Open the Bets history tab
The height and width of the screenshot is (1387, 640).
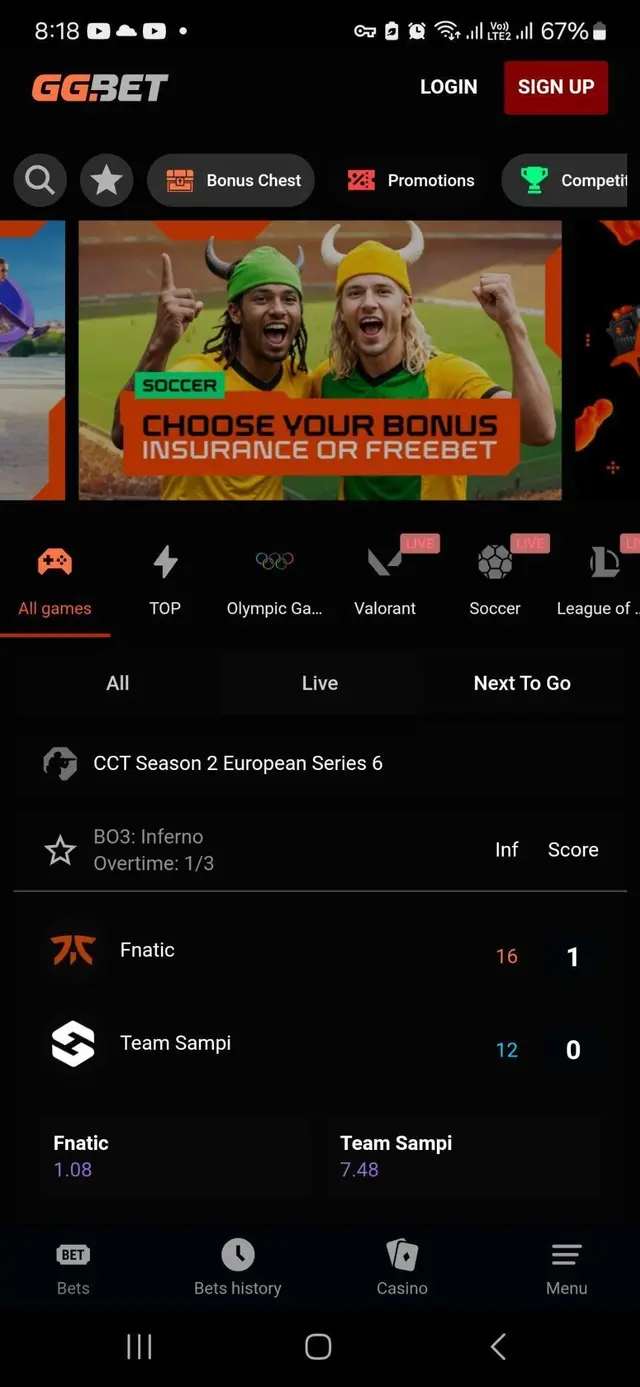tap(238, 1268)
